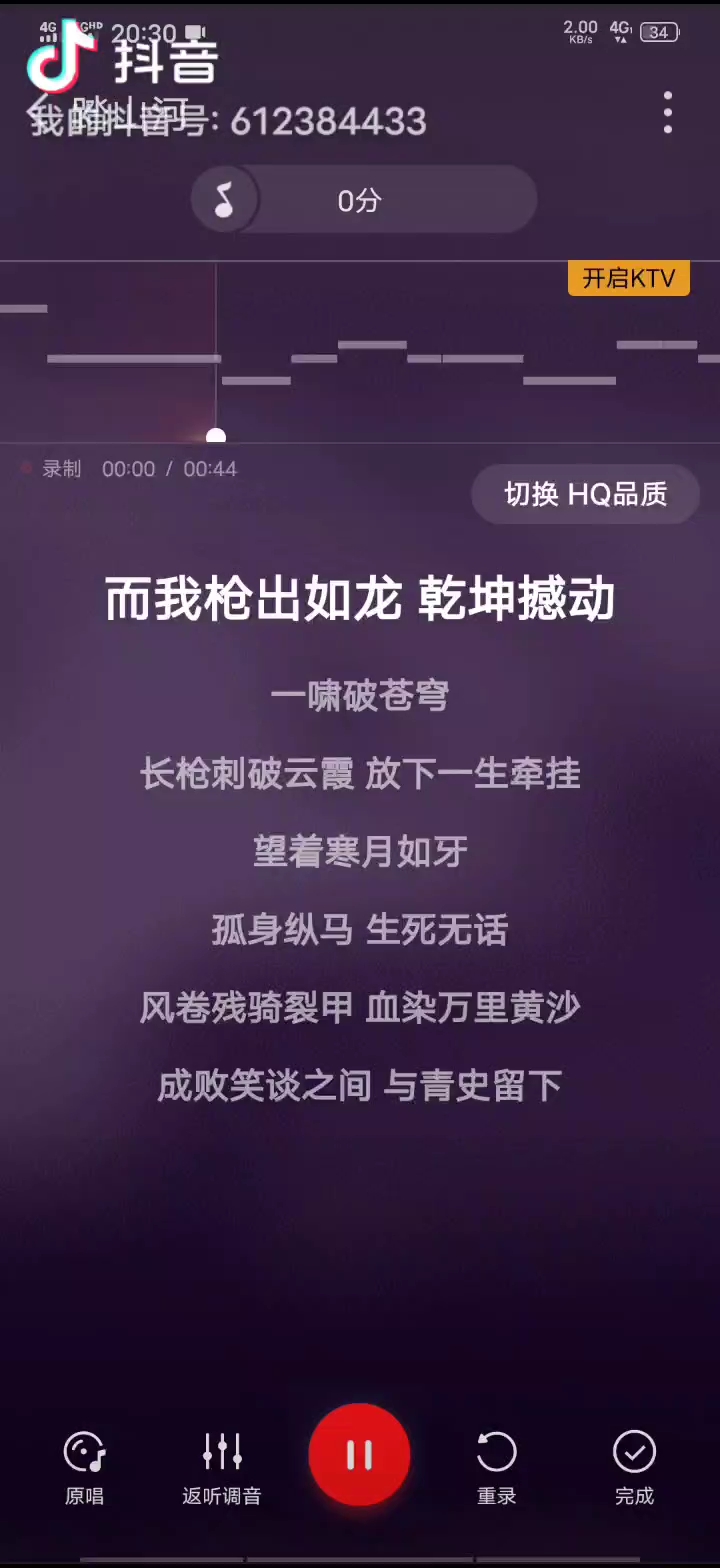Toggle the 原唱 original vocals option
720x1568 pixels.
[x=84, y=1467]
